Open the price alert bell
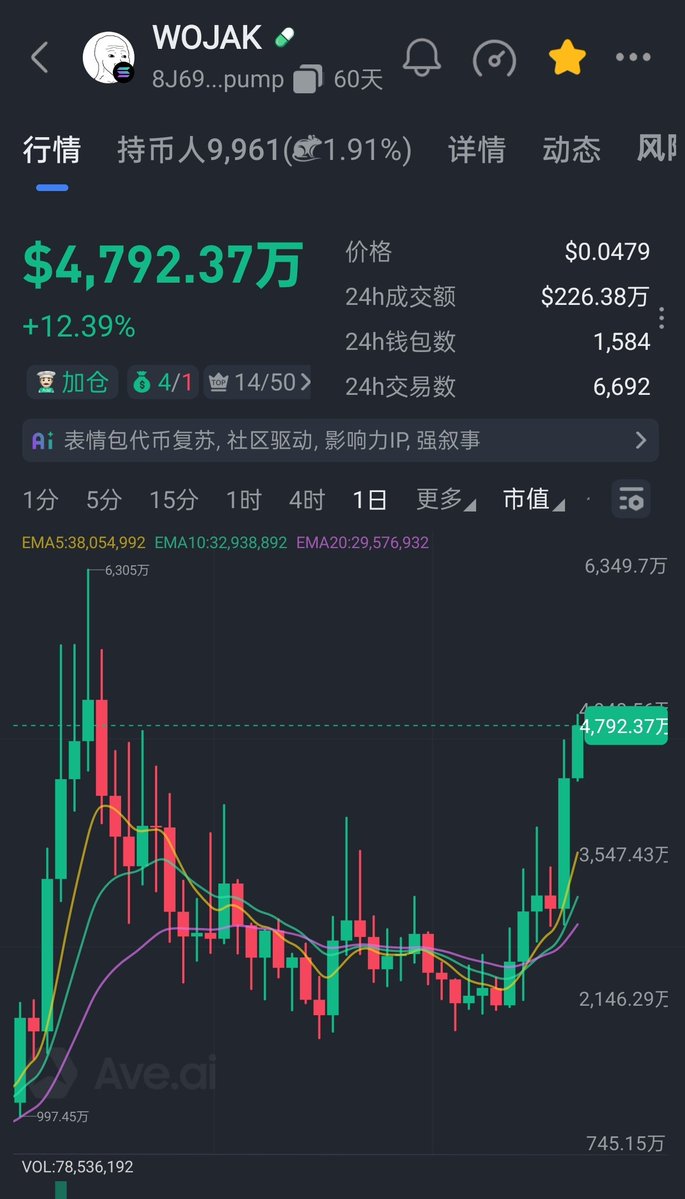The image size is (685, 1199). coord(422,58)
